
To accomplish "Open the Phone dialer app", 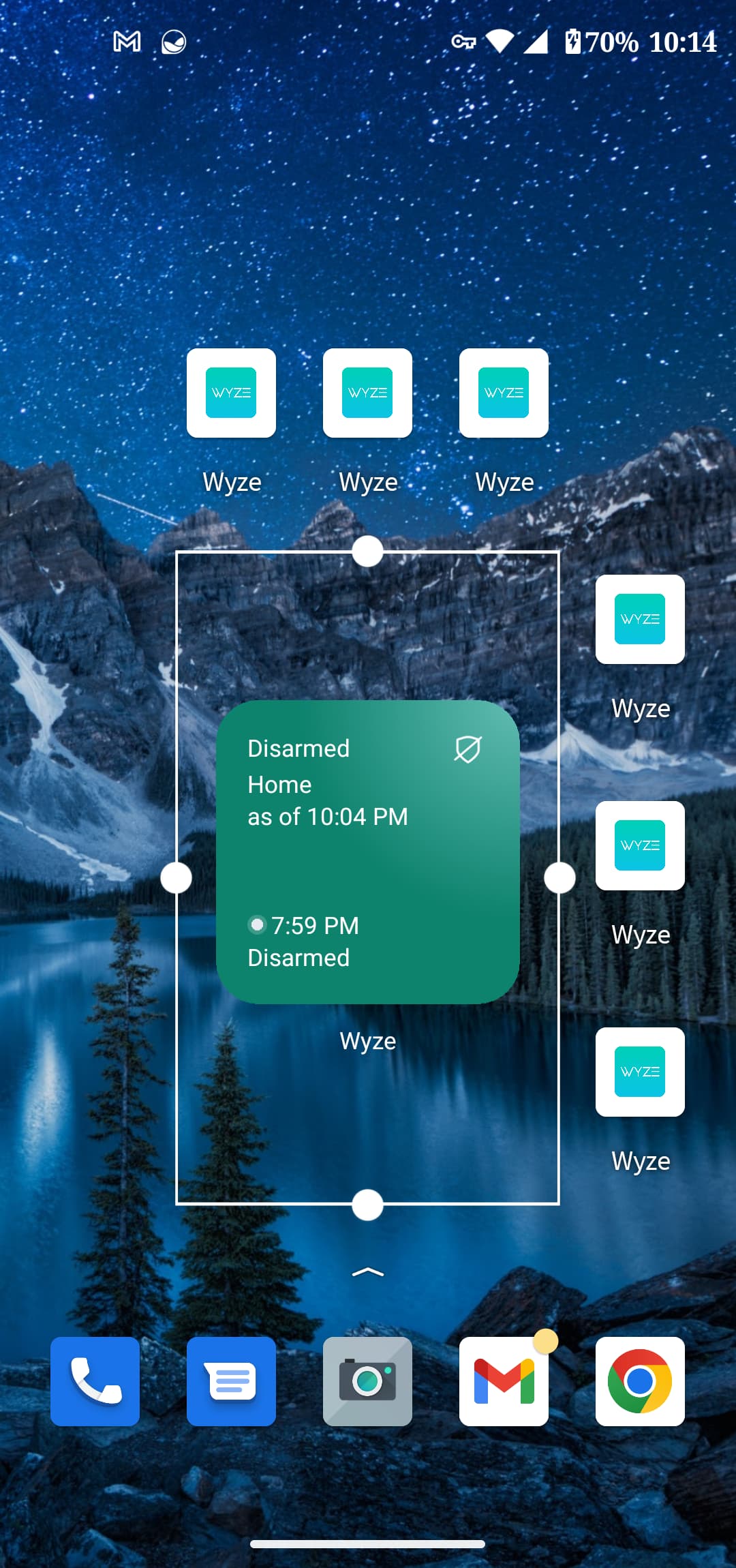I will [95, 1381].
